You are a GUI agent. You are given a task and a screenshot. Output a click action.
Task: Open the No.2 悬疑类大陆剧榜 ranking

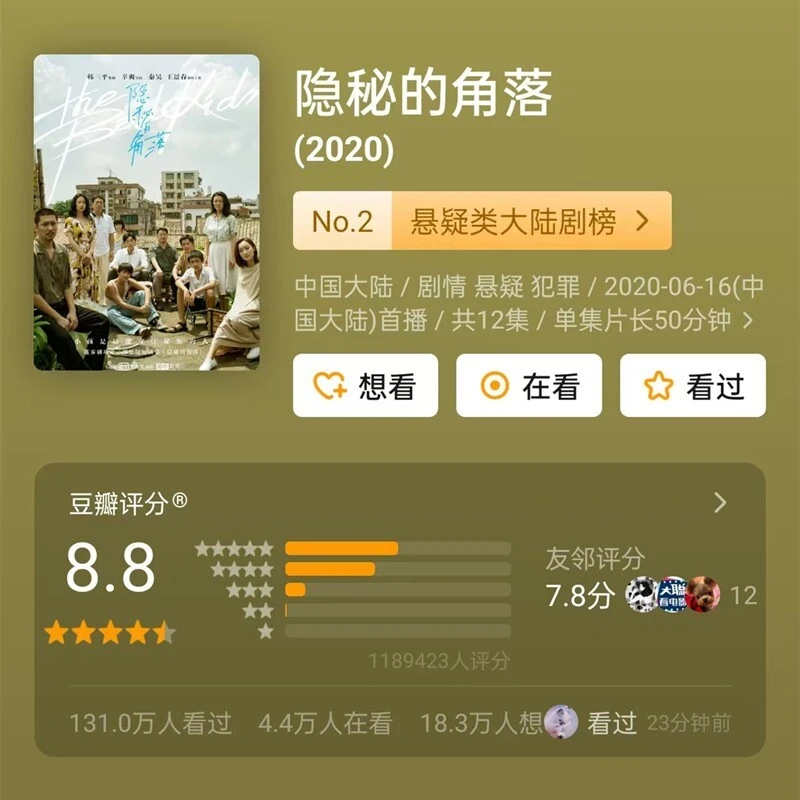(482, 221)
